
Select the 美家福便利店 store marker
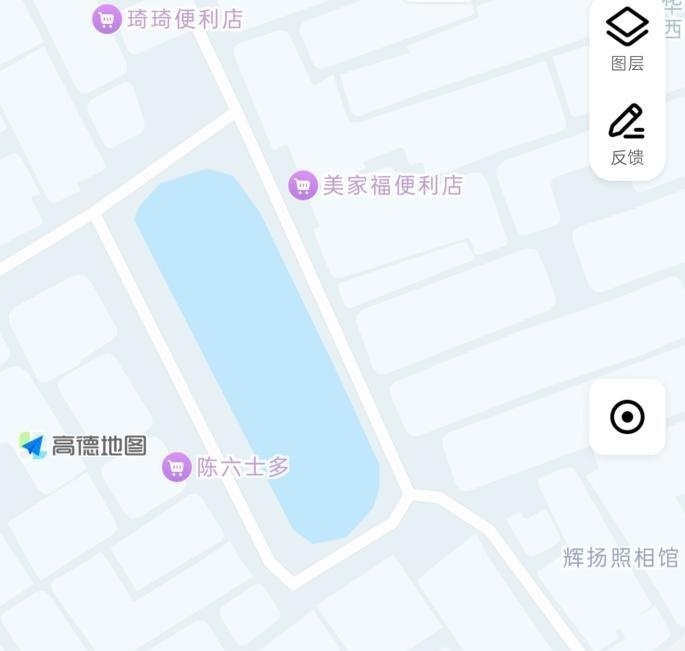(x=303, y=185)
